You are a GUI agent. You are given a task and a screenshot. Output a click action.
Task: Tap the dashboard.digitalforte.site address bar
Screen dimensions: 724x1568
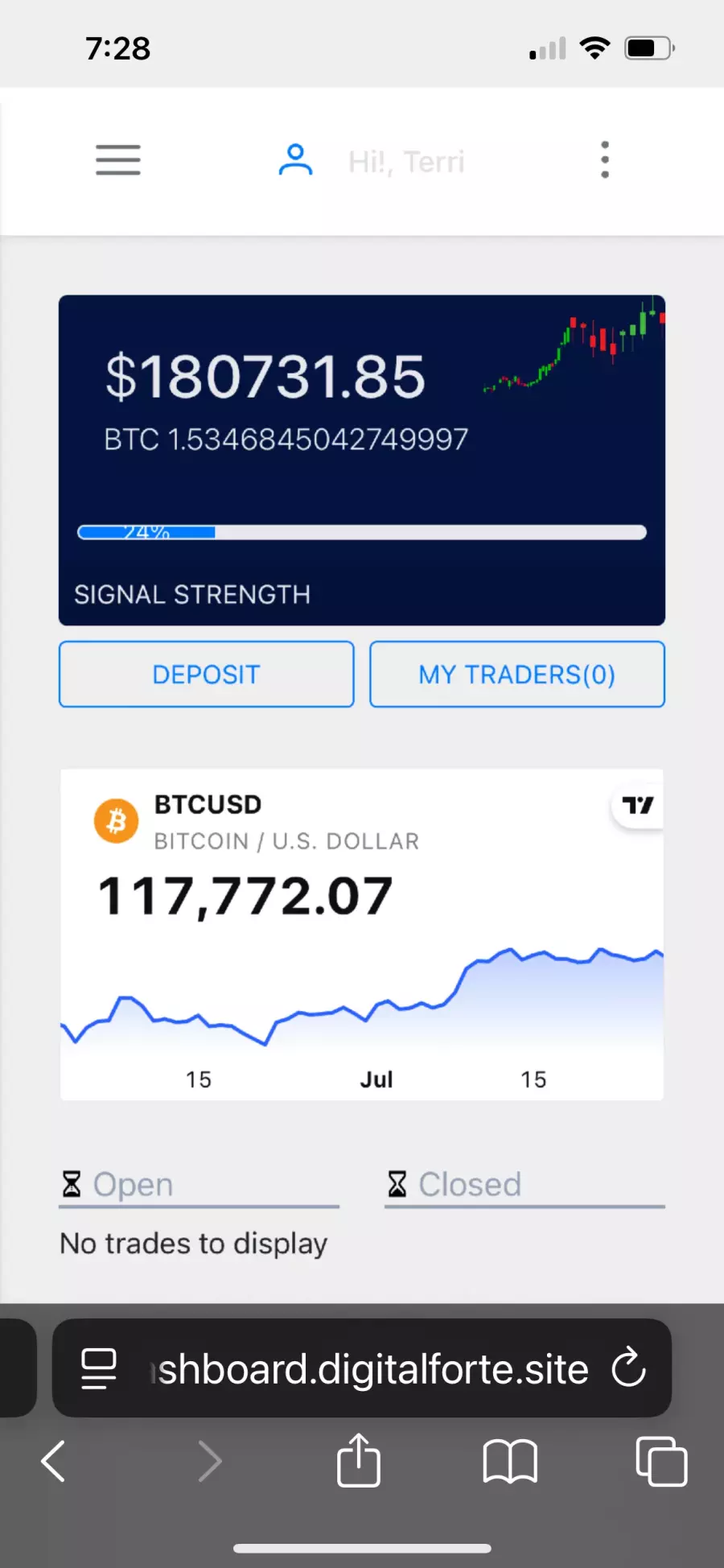coord(370,1368)
